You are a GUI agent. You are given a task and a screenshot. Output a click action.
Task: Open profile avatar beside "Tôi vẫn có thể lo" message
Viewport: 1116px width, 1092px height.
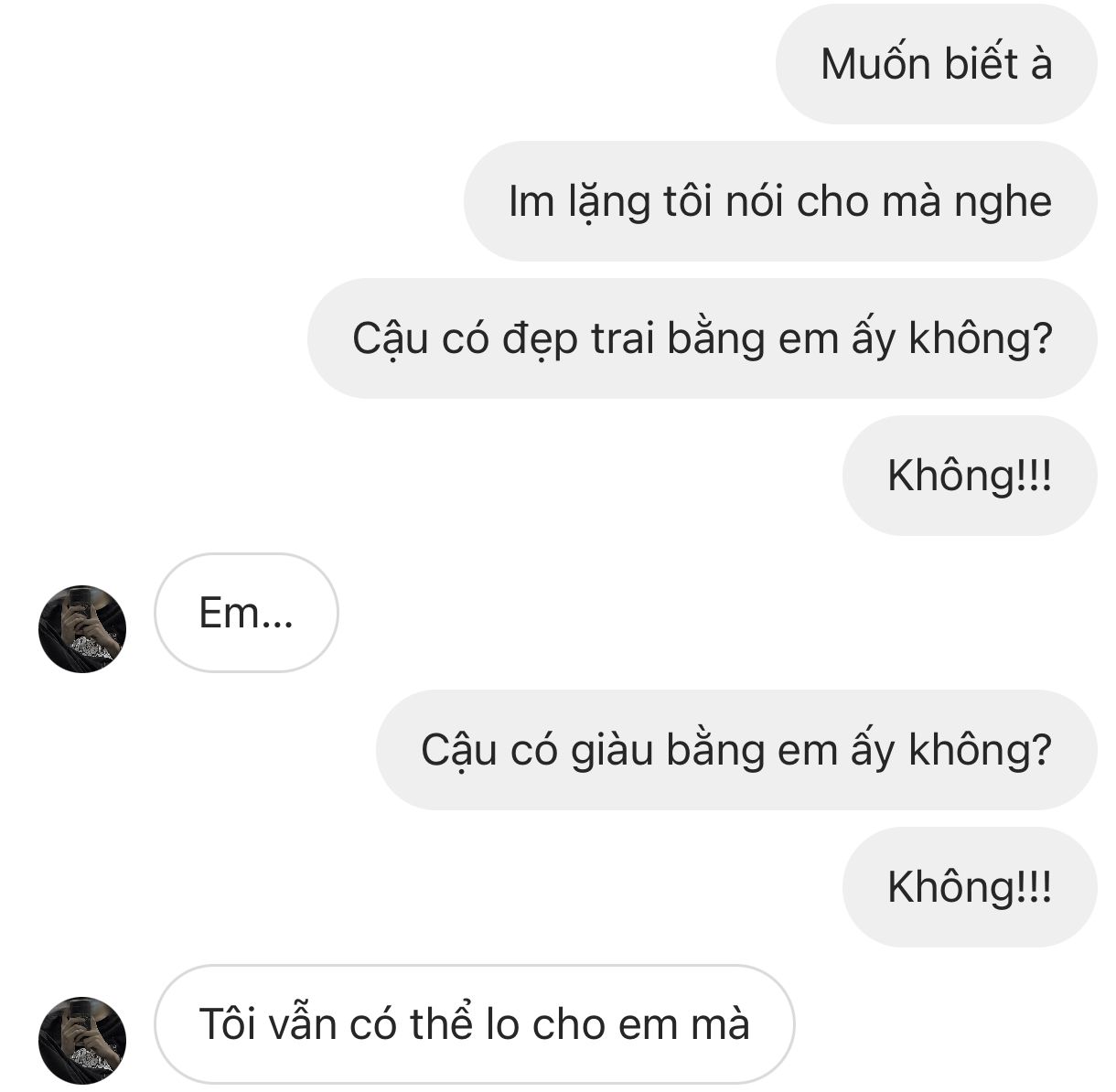(x=82, y=1040)
